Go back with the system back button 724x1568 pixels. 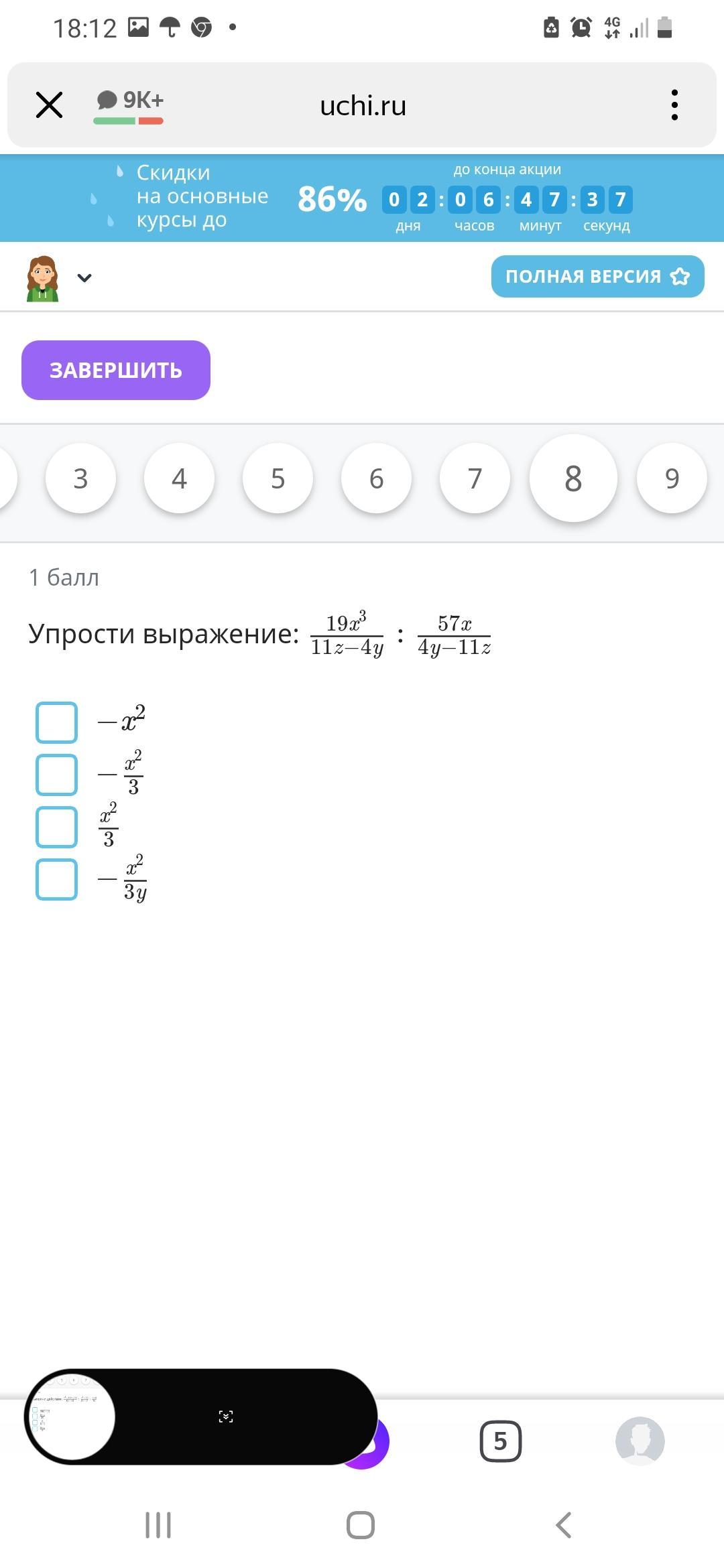(563, 1525)
